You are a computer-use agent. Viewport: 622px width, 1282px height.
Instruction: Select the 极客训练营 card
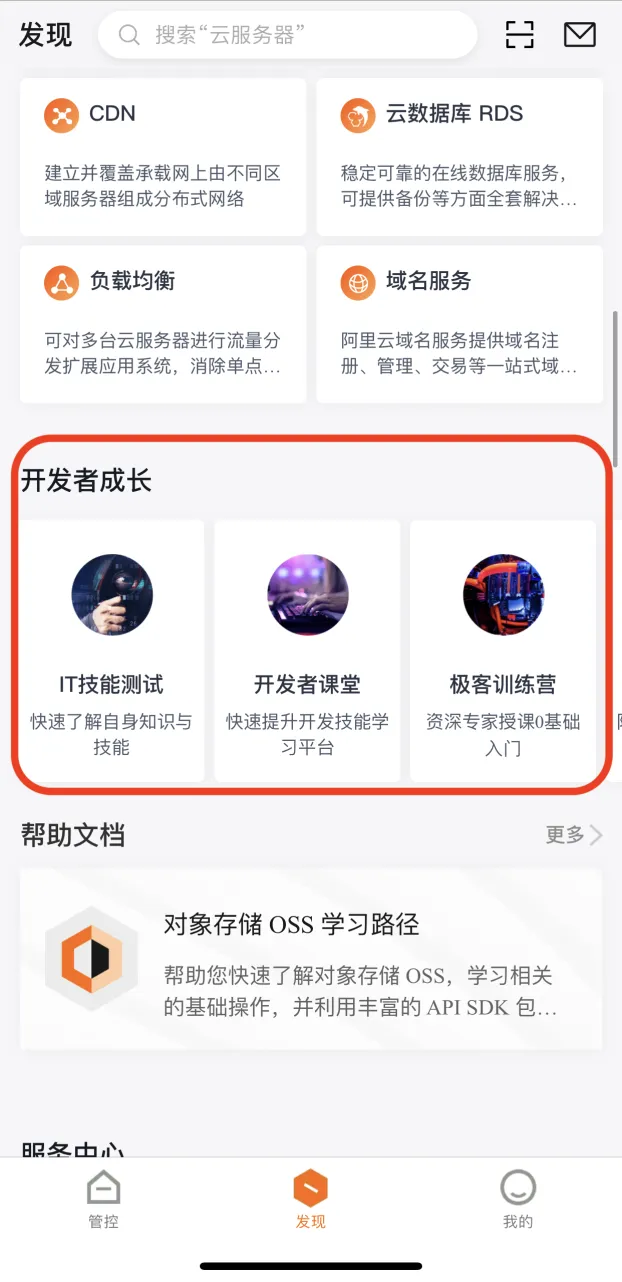tap(503, 651)
